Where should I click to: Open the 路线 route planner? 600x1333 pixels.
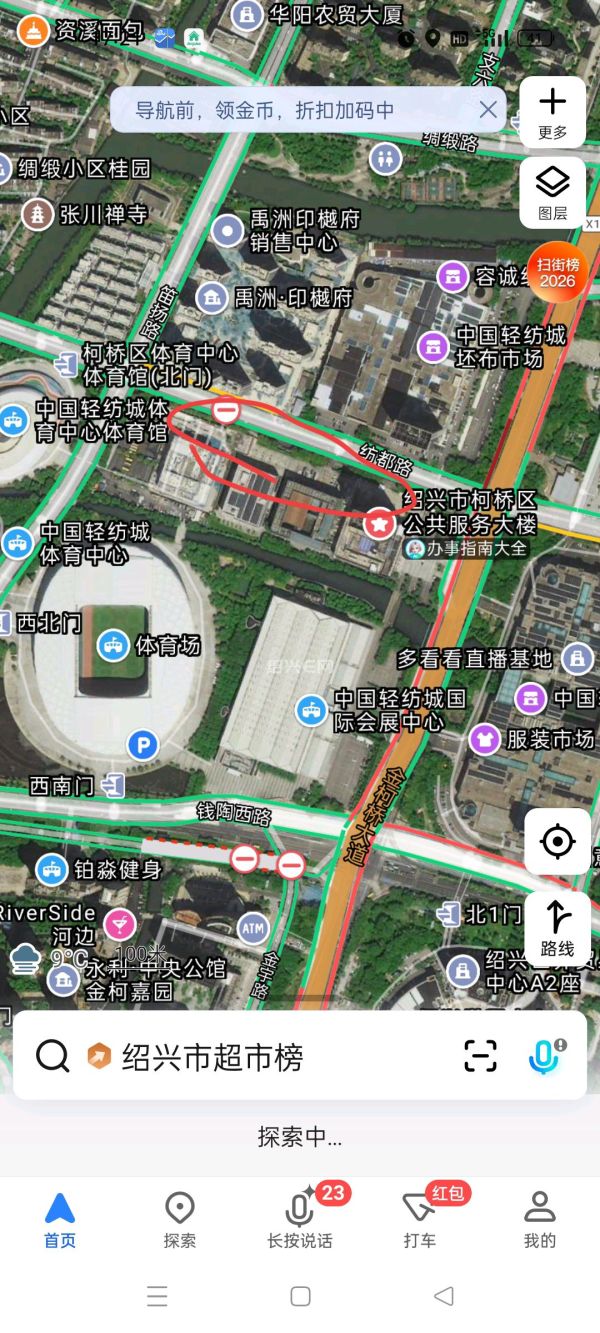[x=557, y=928]
